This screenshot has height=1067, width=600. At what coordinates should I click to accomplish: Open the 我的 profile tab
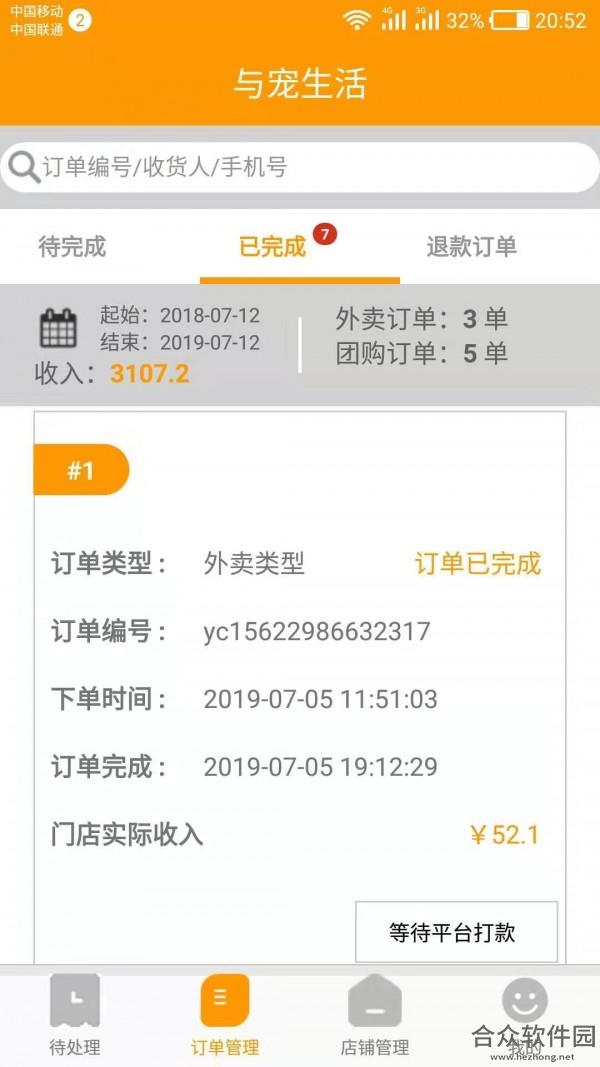click(x=524, y=1015)
